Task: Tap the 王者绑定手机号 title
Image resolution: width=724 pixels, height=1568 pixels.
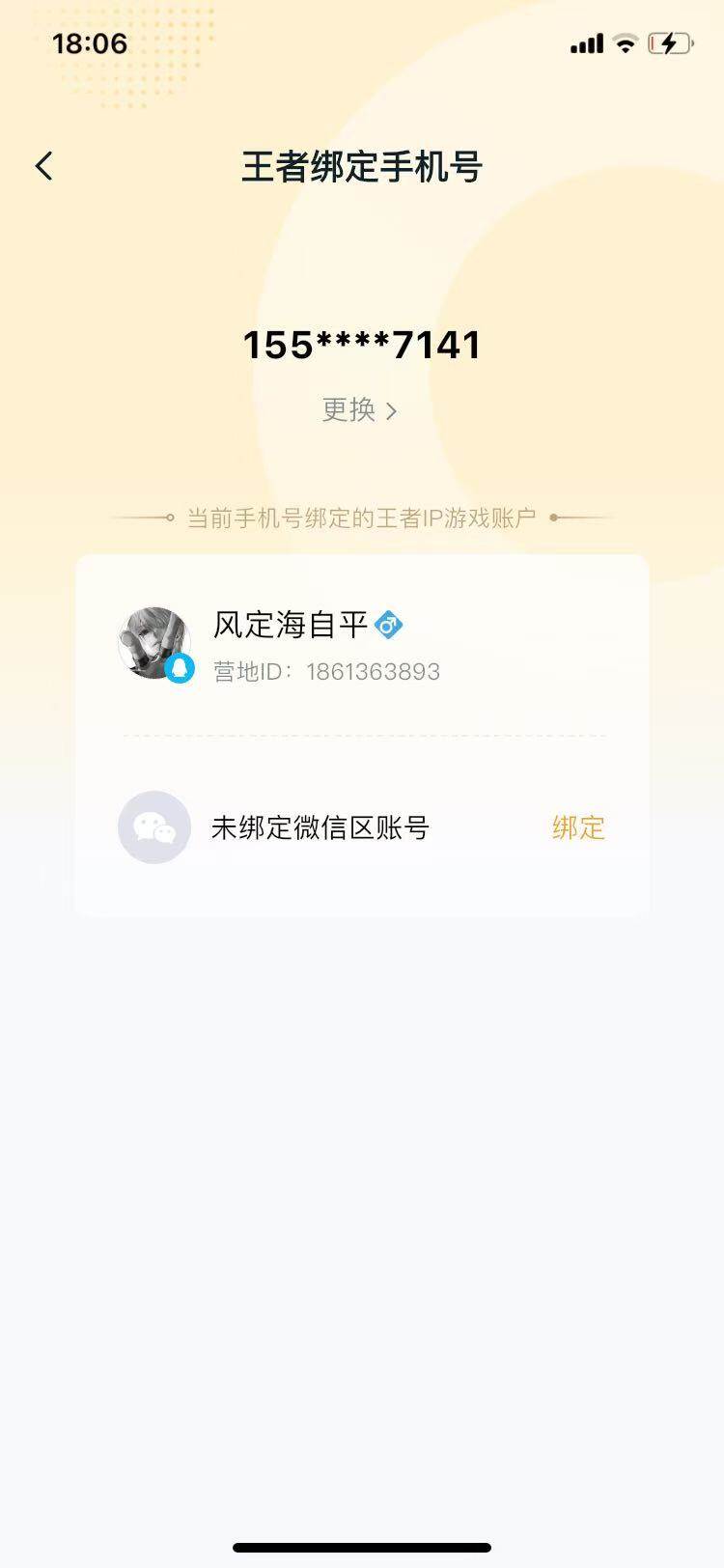Action: pyautogui.click(x=361, y=166)
